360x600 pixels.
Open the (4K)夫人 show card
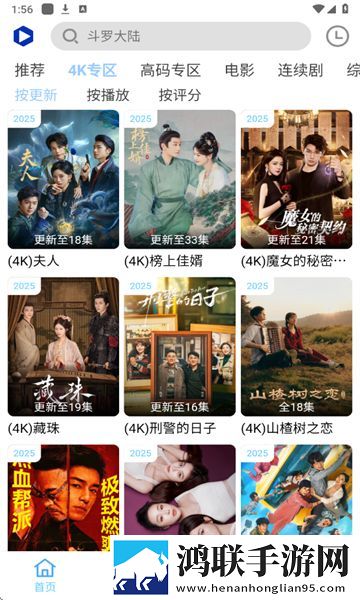click(x=64, y=189)
